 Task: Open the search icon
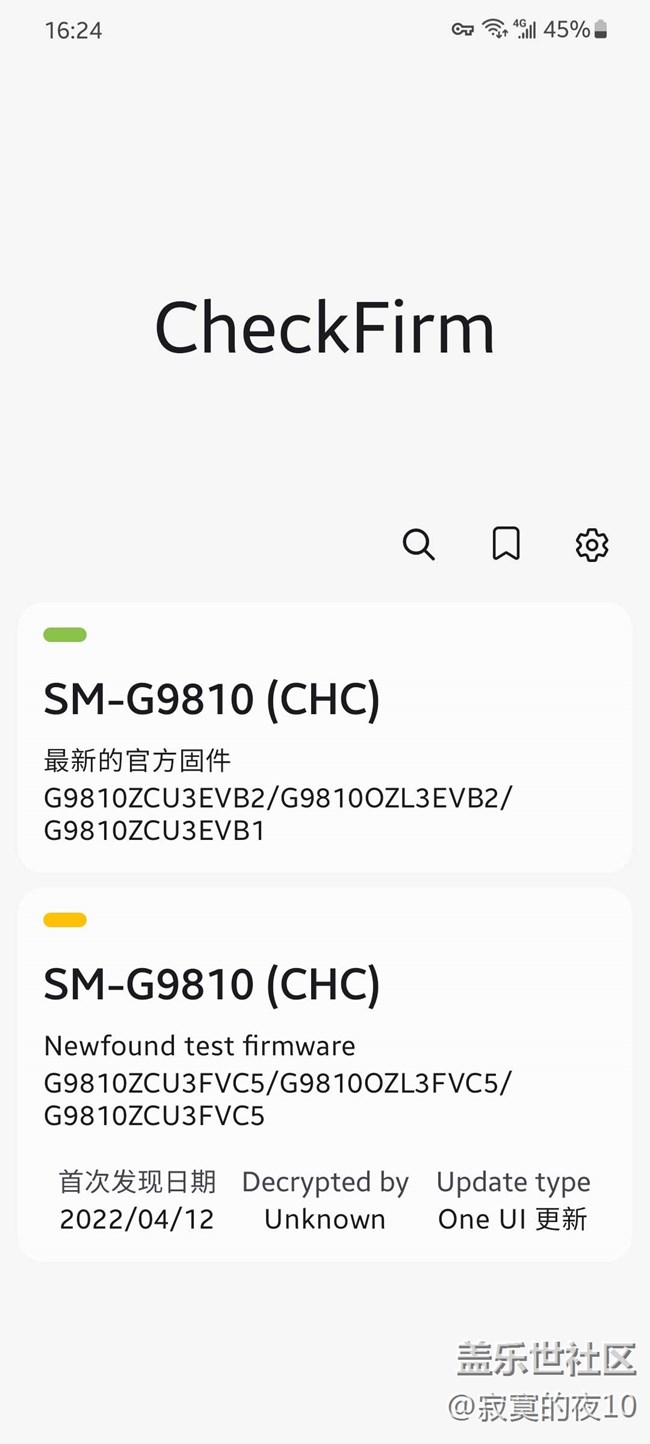click(x=418, y=545)
